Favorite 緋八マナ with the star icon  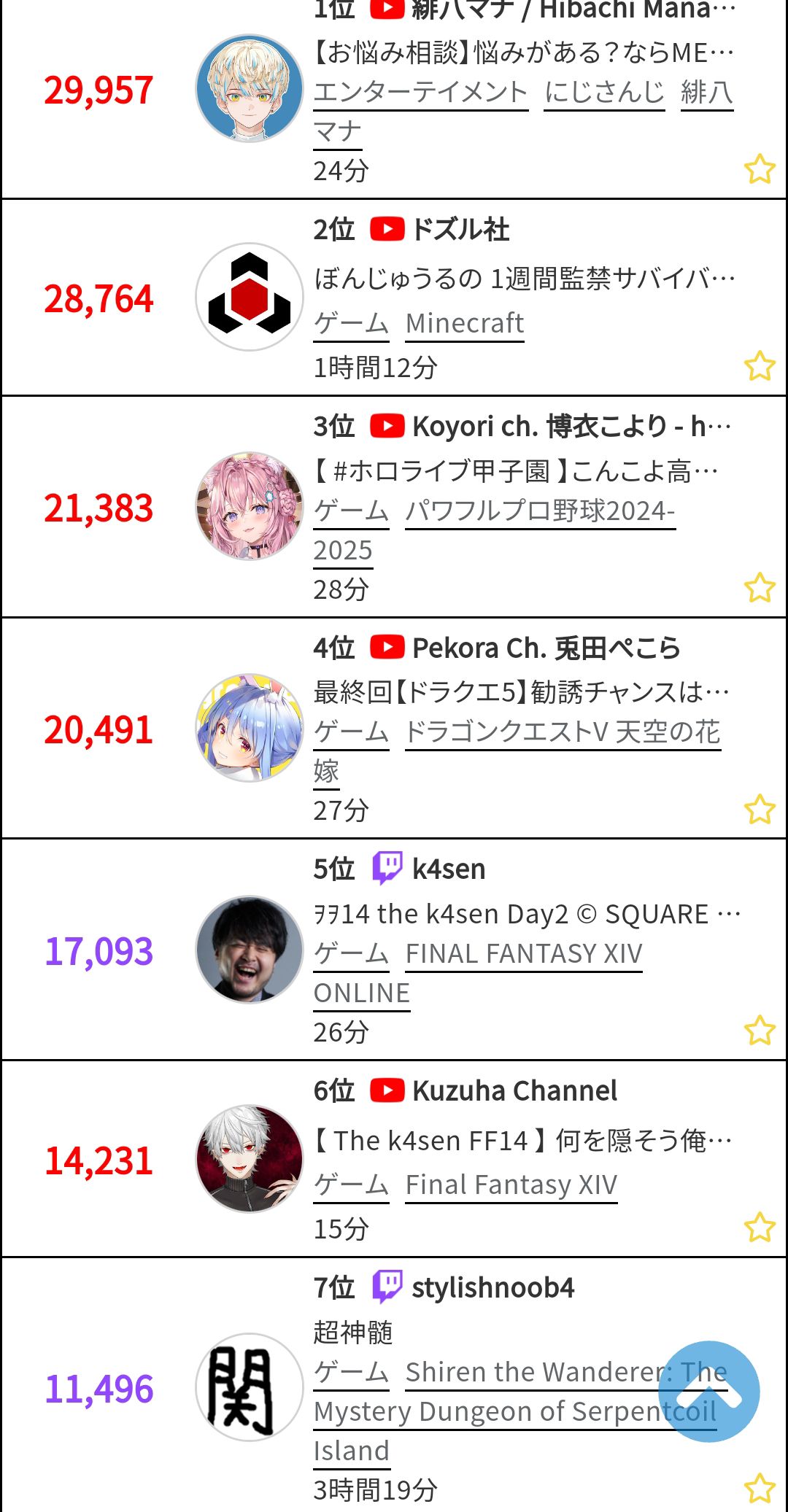pos(760,169)
